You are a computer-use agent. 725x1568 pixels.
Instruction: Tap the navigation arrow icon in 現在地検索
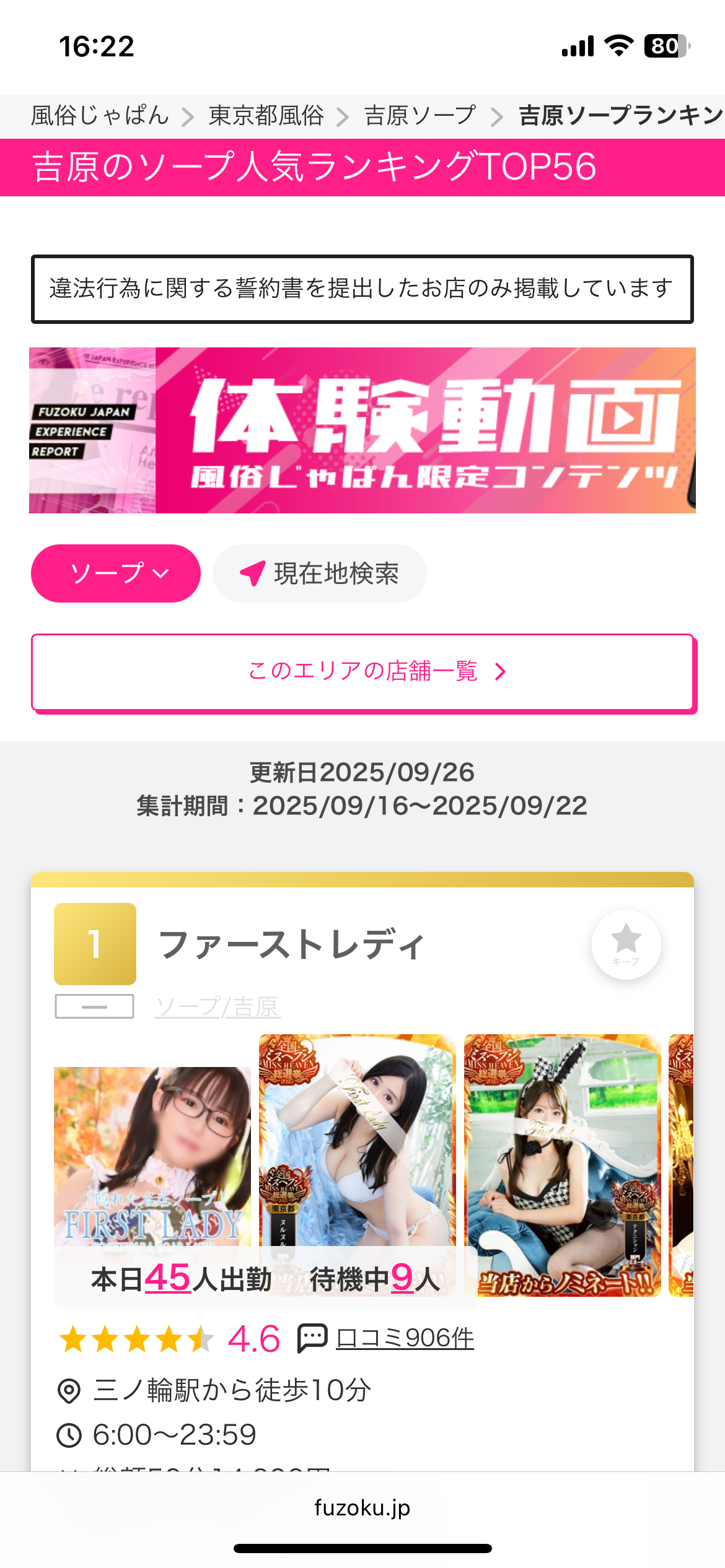pos(252,573)
